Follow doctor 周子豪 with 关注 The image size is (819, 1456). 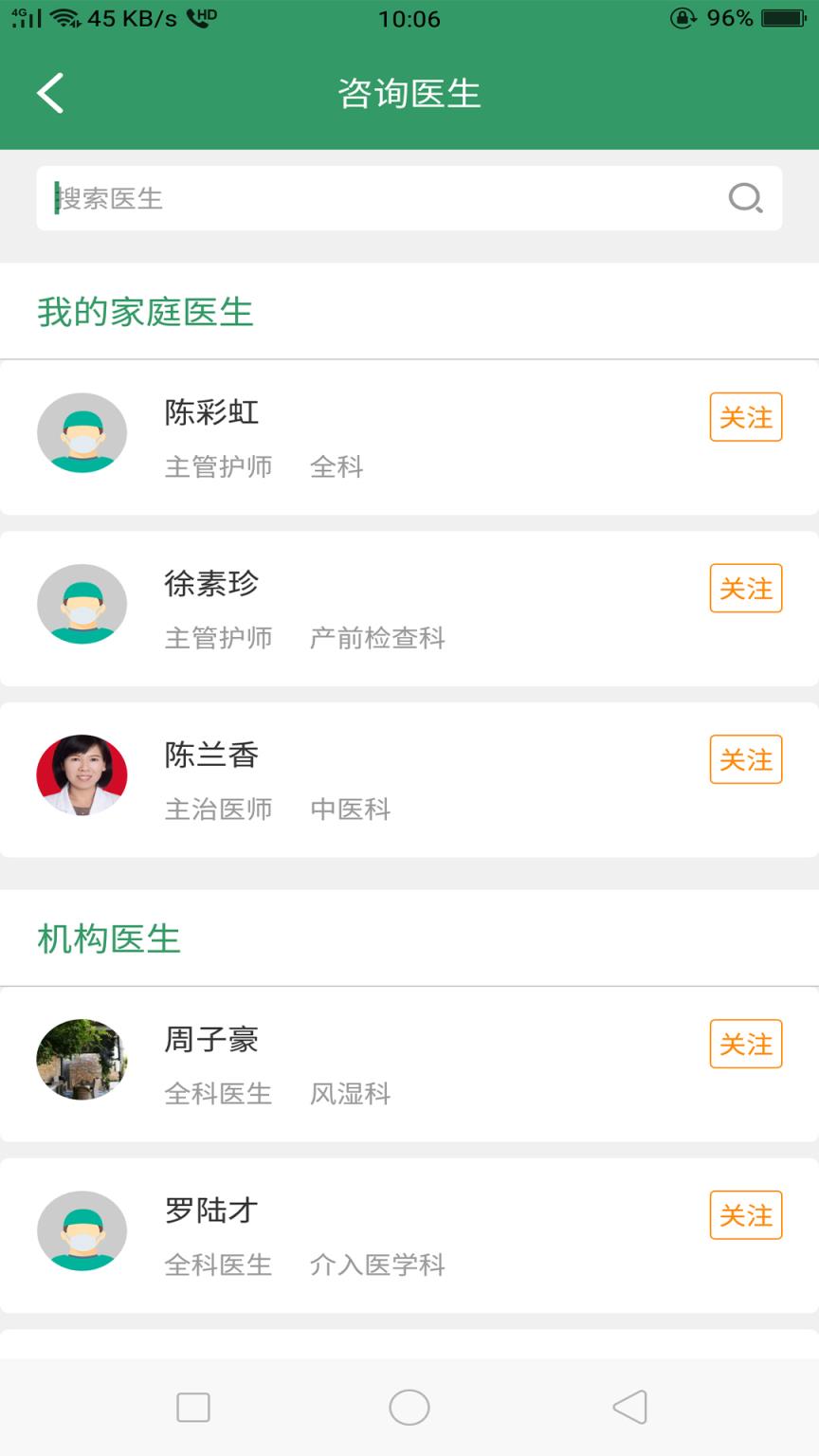point(745,1044)
